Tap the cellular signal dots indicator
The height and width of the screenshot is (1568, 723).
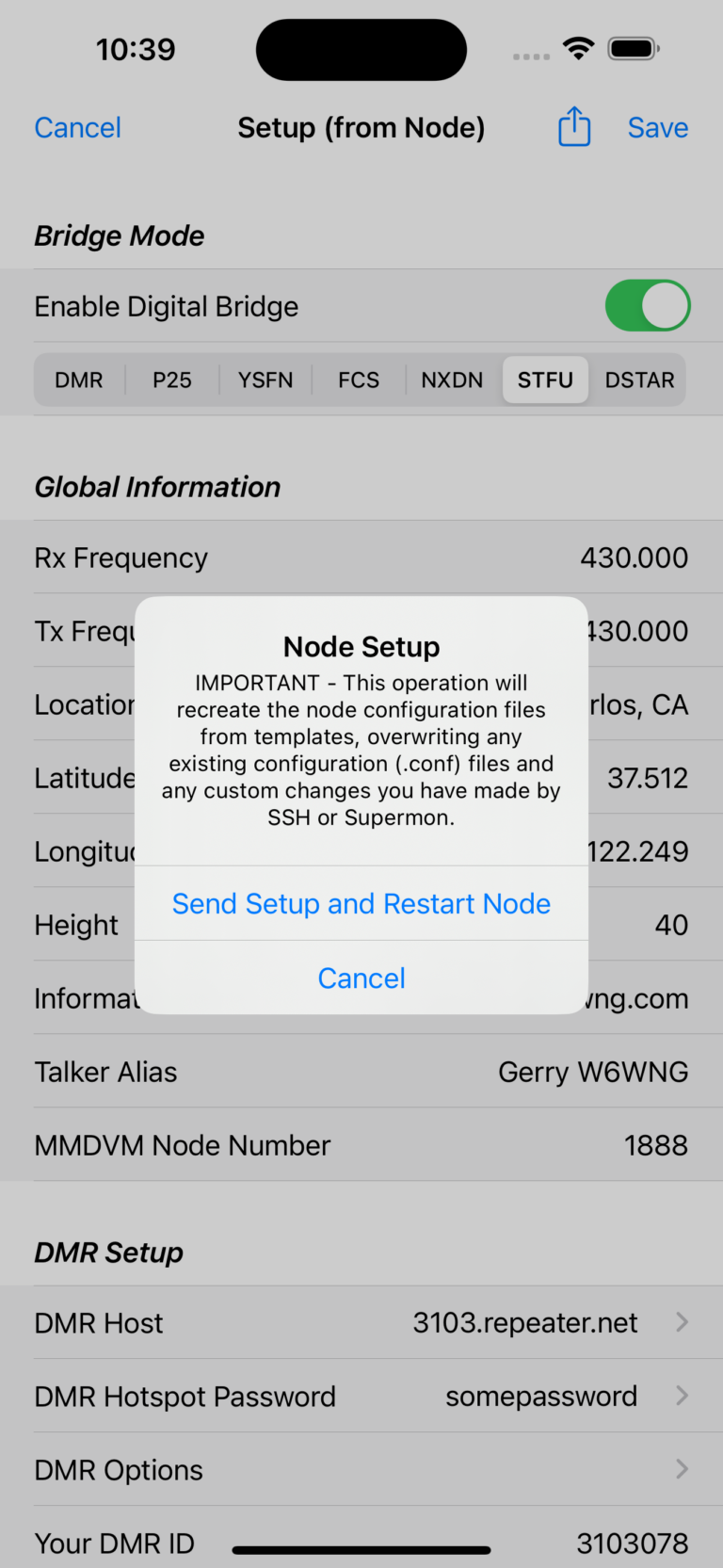pos(531,57)
